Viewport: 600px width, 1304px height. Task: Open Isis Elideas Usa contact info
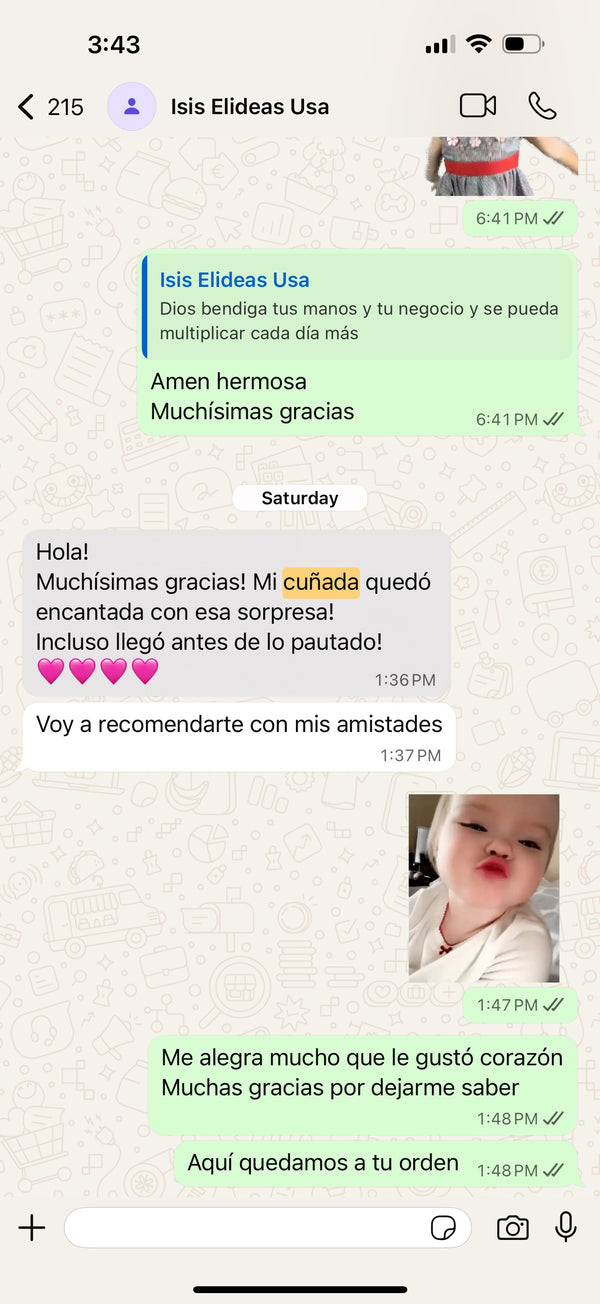pos(249,107)
